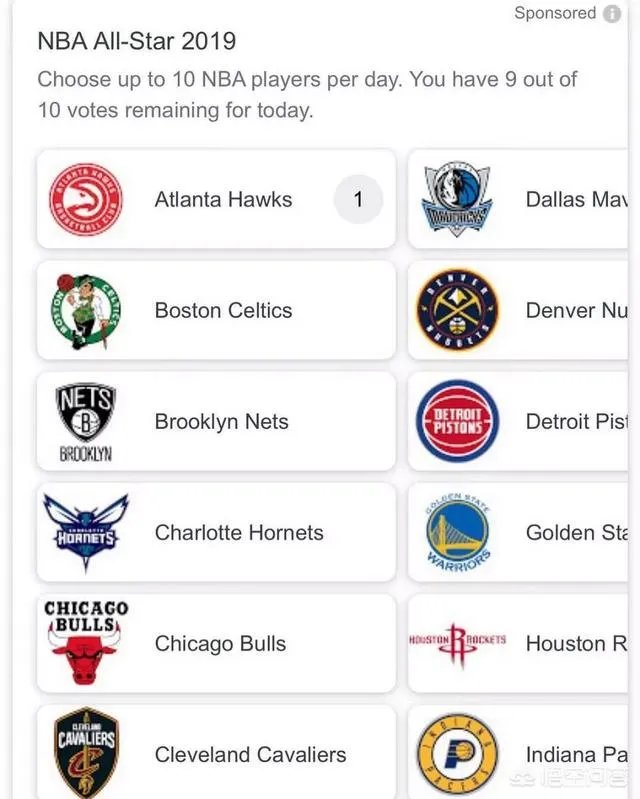
Task: Choose the Dallas Mavericks team card
Action: (x=522, y=200)
